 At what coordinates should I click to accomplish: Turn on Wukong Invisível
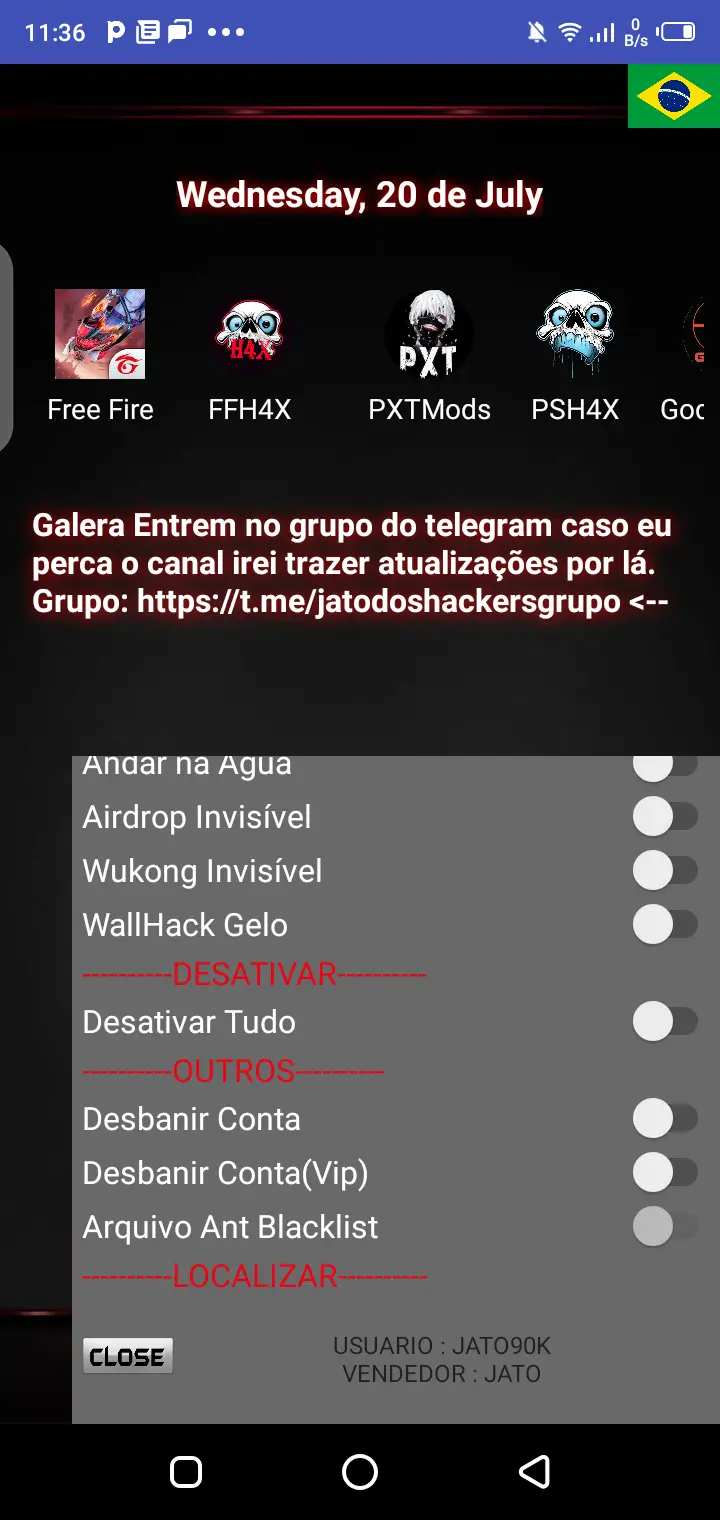pyautogui.click(x=663, y=870)
